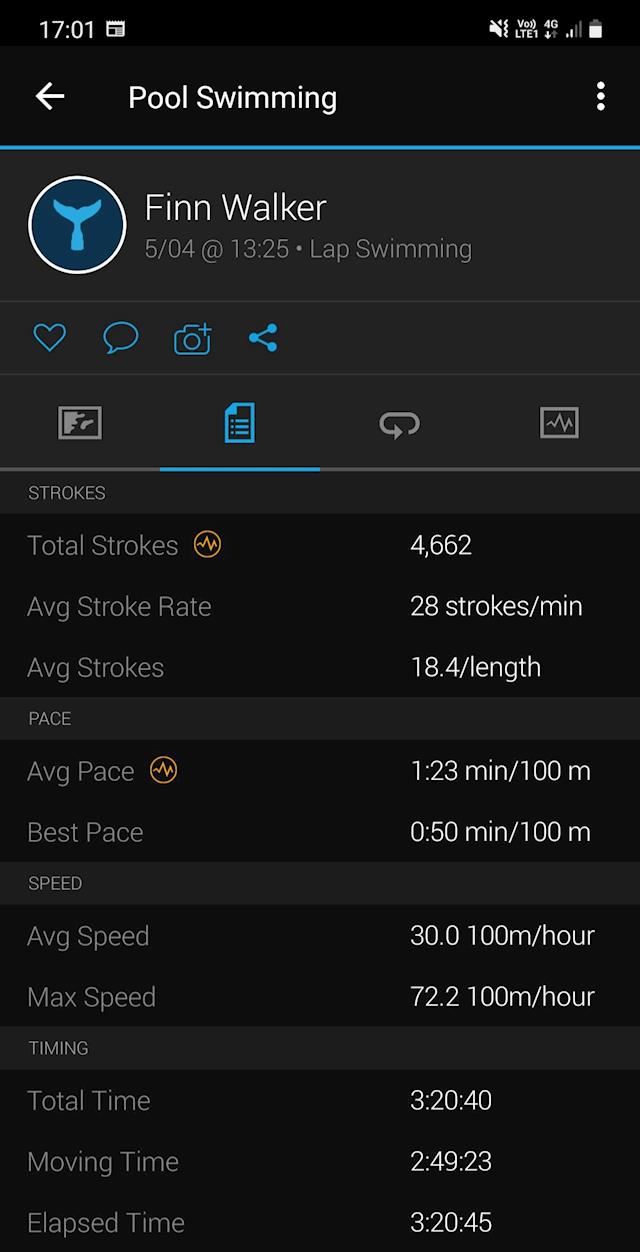
Task: Open comments on the activity
Action: click(120, 338)
